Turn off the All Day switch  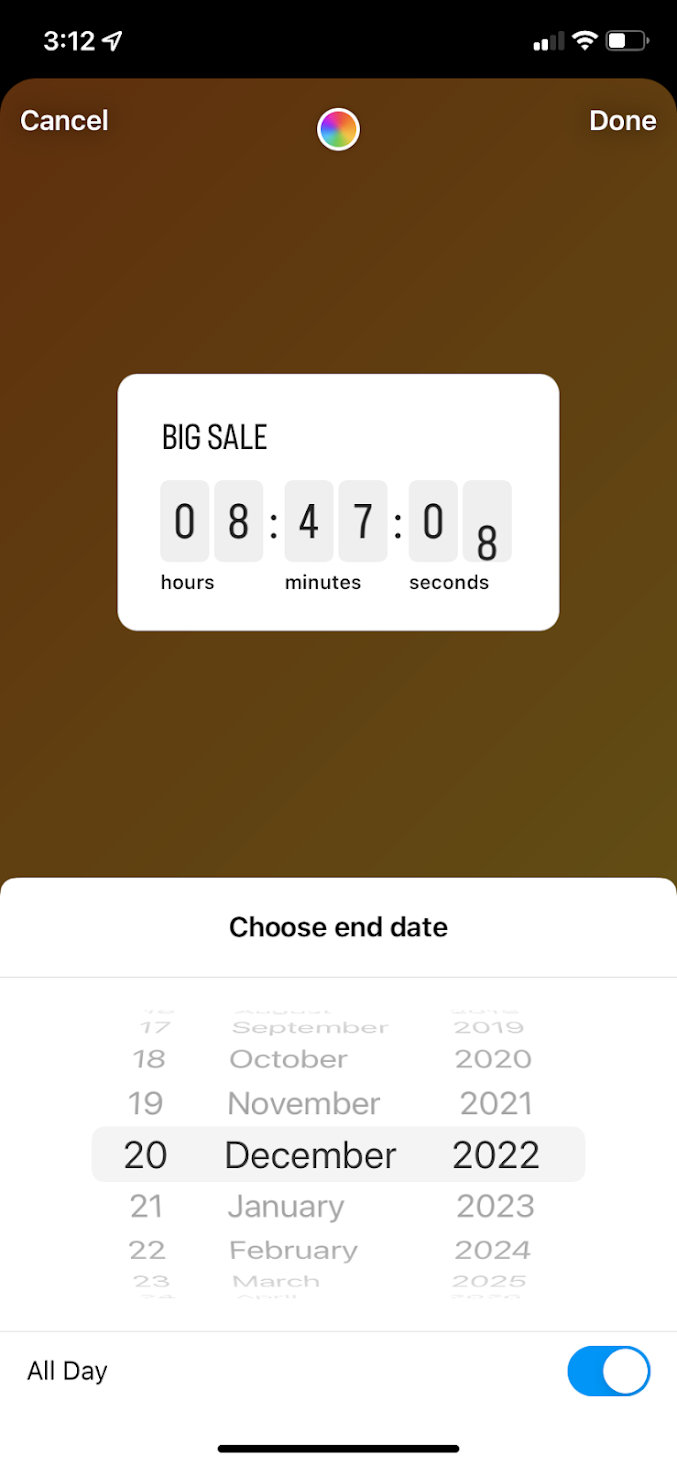click(608, 1371)
